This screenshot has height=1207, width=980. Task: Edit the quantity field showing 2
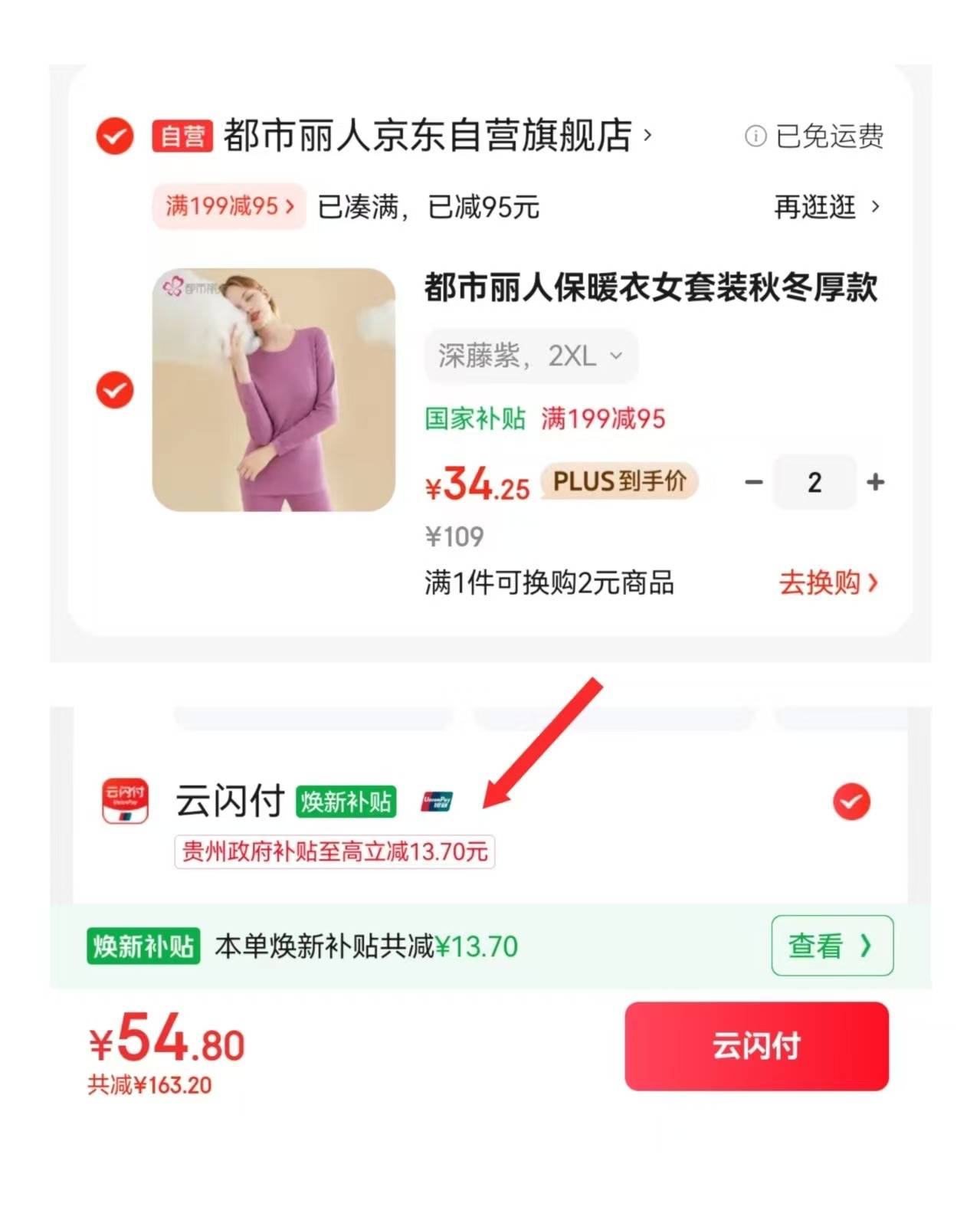(814, 482)
